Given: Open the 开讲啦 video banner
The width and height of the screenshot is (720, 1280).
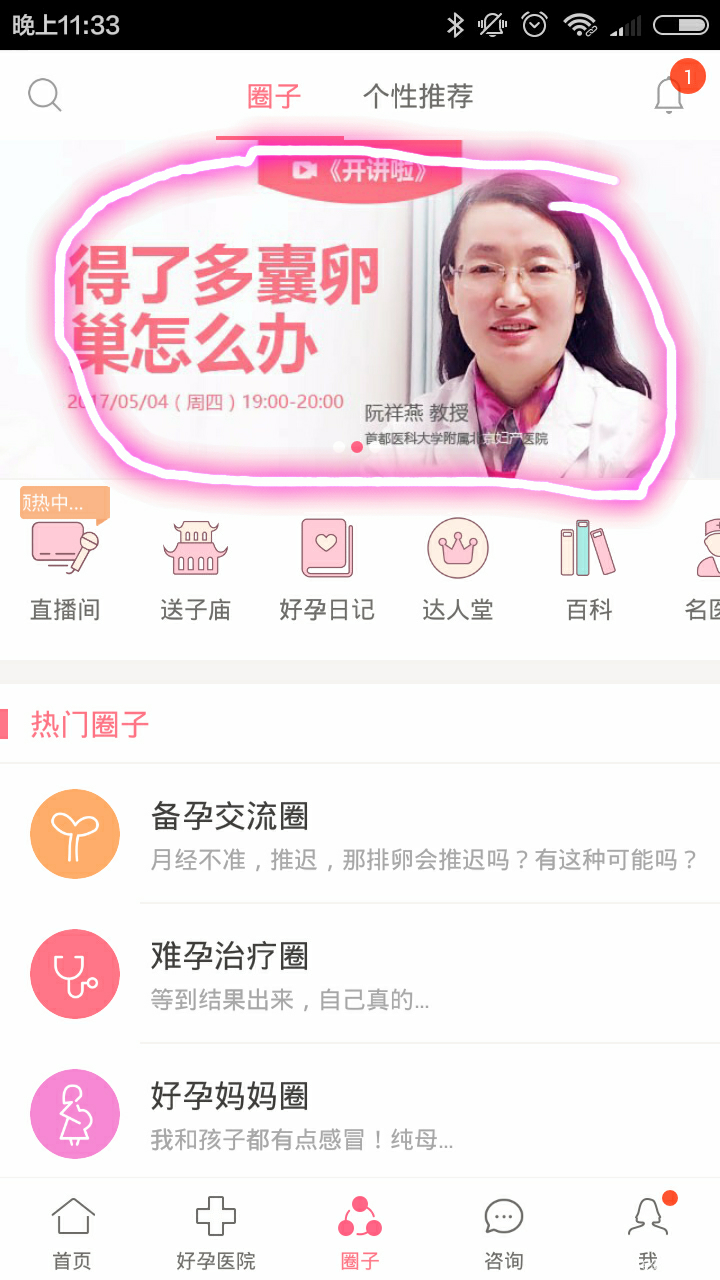Looking at the screenshot, I should point(360,300).
